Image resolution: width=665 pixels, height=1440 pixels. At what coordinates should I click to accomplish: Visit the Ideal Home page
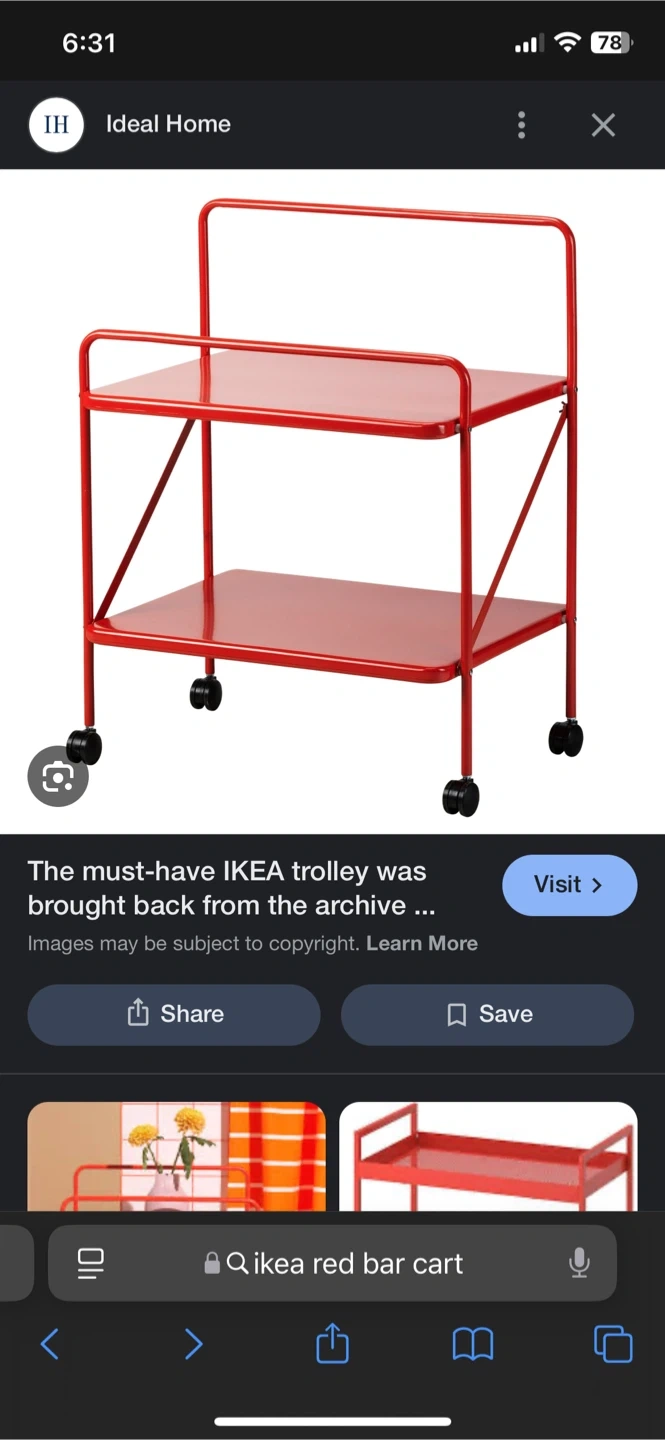coord(569,885)
